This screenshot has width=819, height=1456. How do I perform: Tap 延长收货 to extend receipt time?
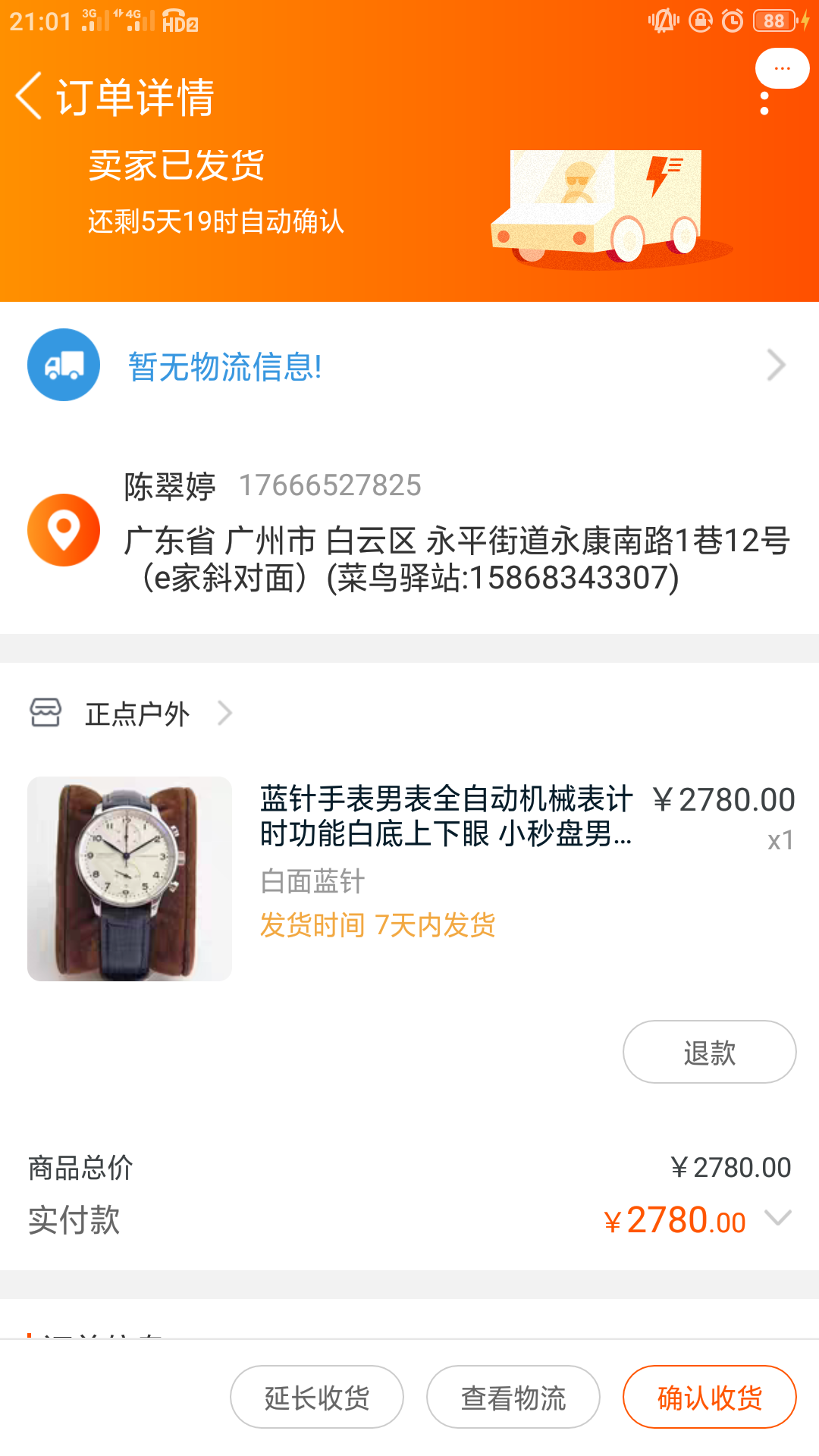click(x=317, y=1397)
